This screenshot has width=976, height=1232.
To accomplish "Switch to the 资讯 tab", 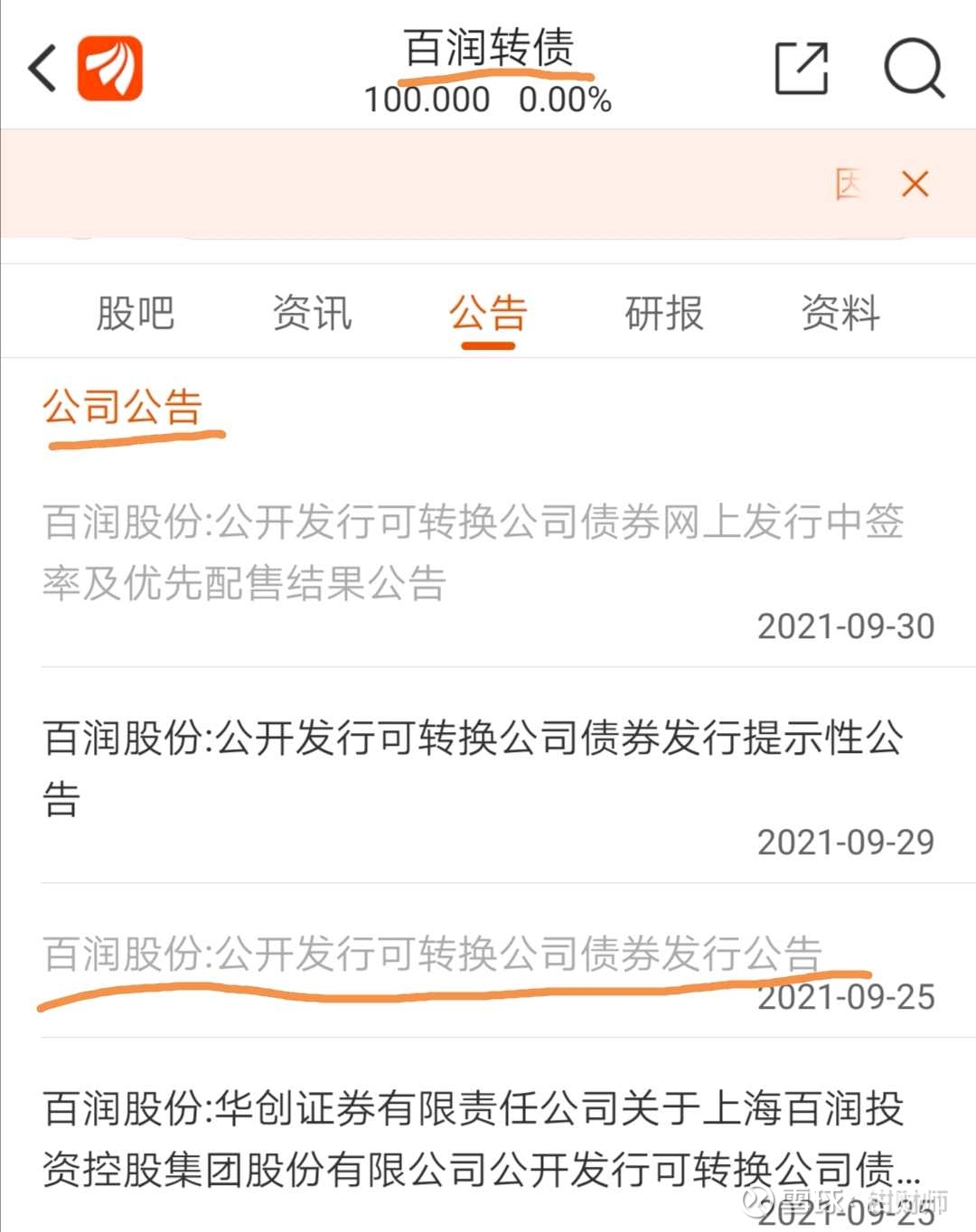I will click(x=310, y=313).
